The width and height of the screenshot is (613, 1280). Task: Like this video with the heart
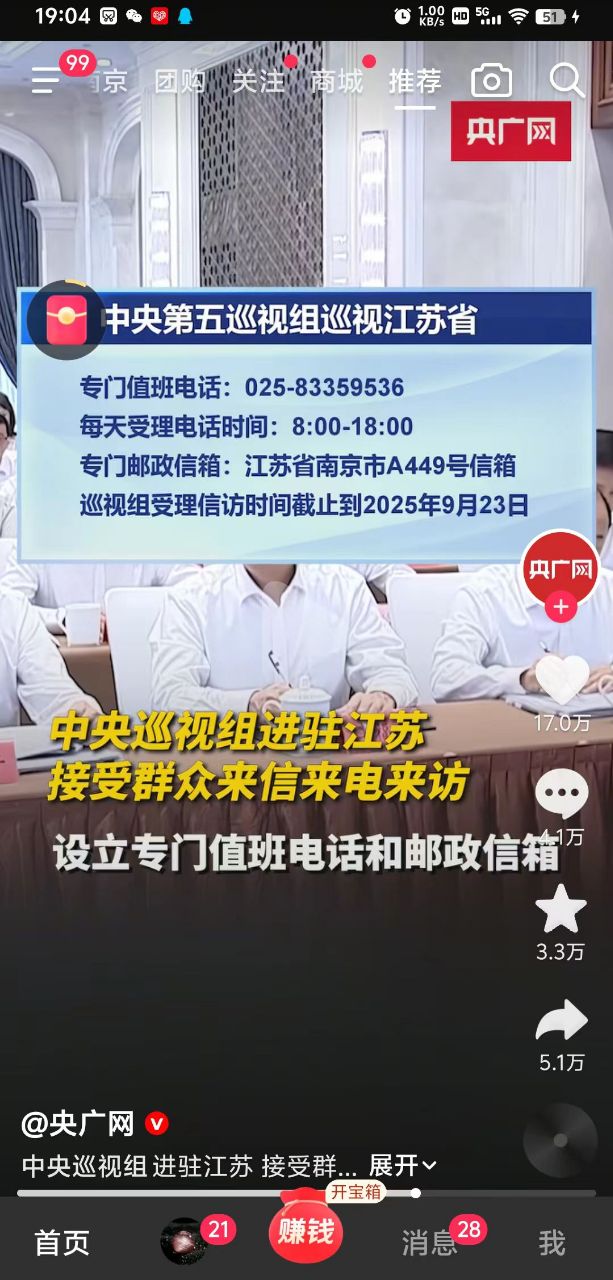pyautogui.click(x=561, y=680)
